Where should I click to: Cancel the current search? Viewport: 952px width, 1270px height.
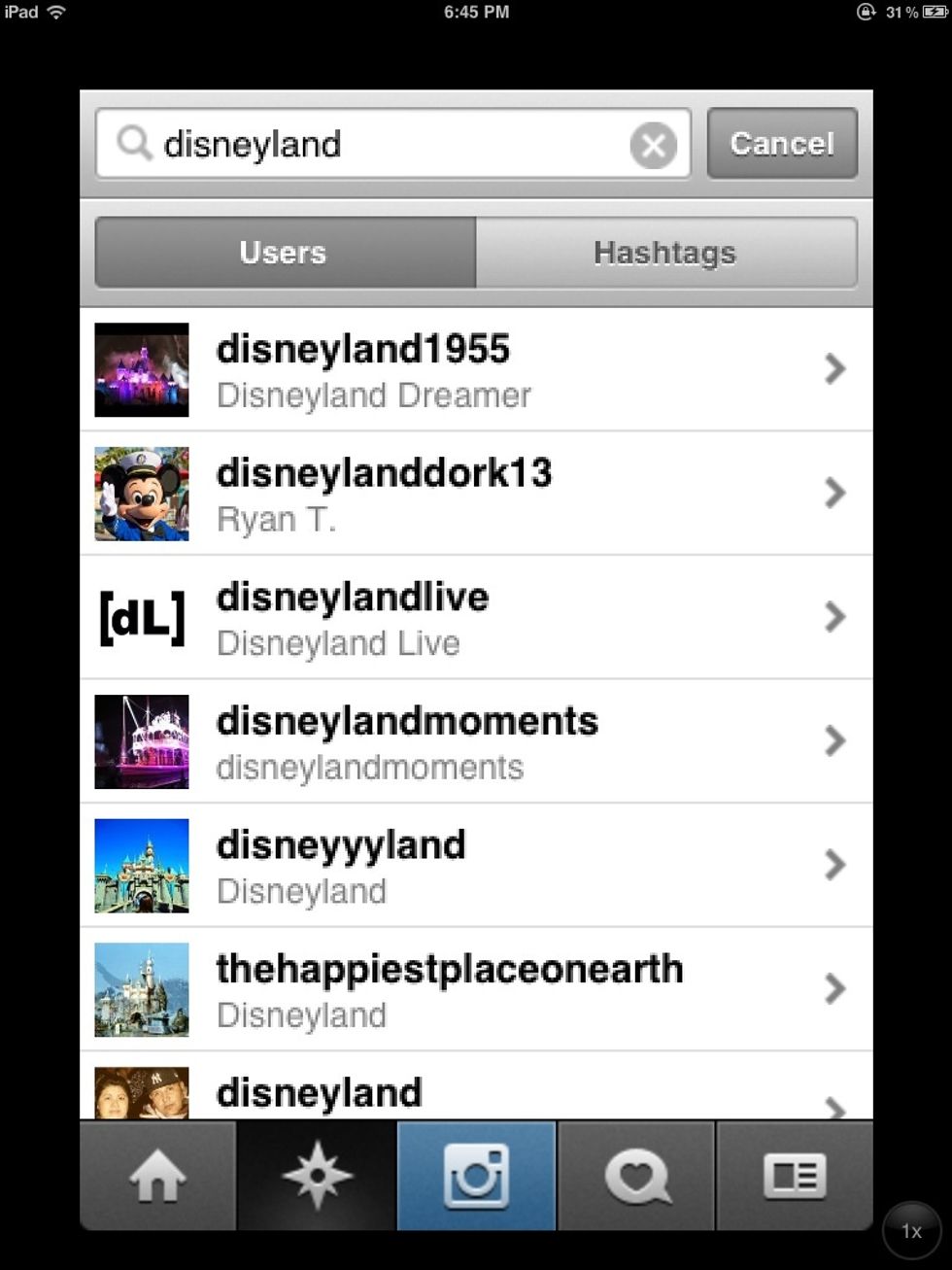(x=781, y=143)
